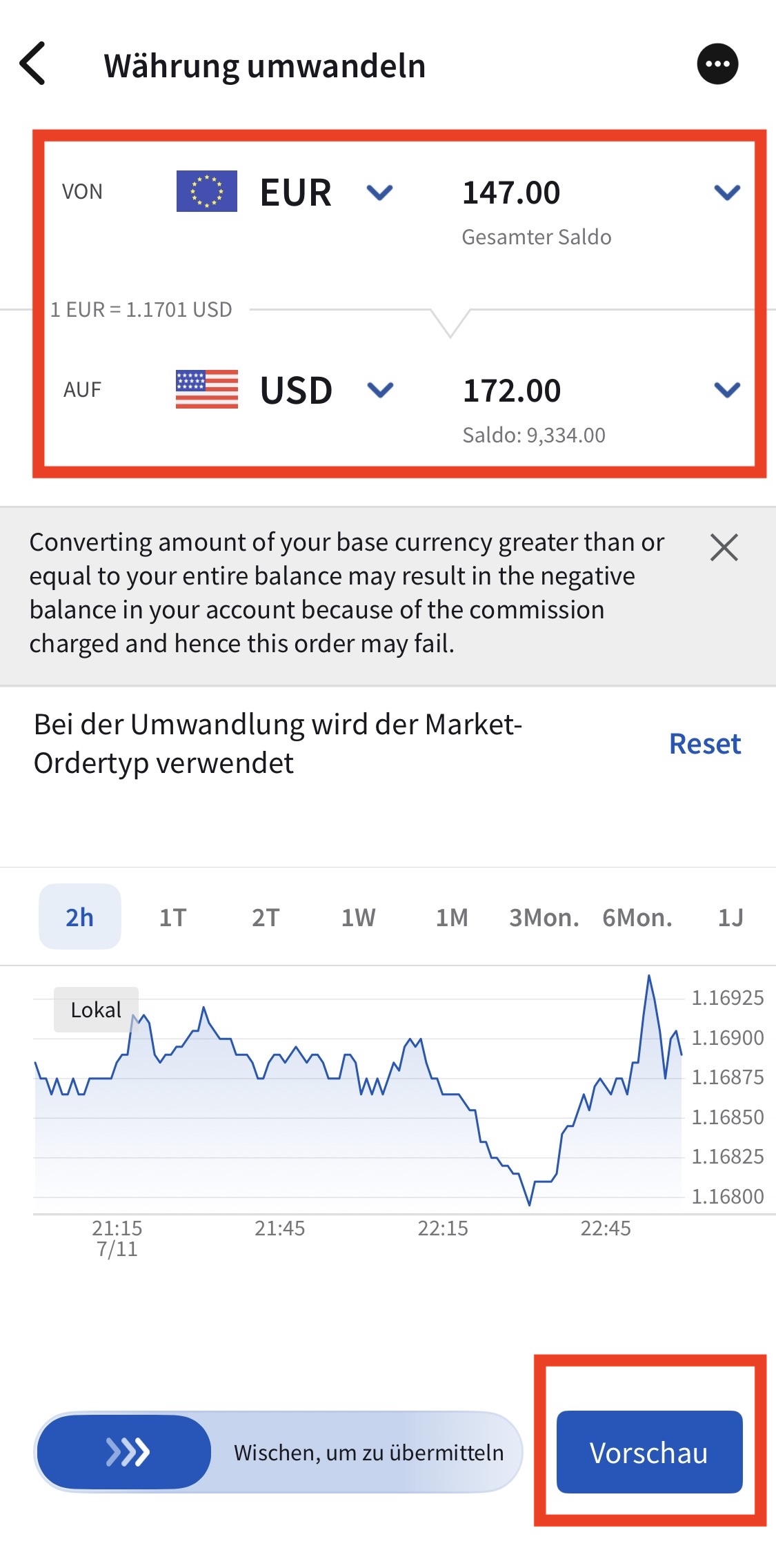Switch chart to 1W timeframe
Viewport: 776px width, 1568px height.
tap(357, 916)
